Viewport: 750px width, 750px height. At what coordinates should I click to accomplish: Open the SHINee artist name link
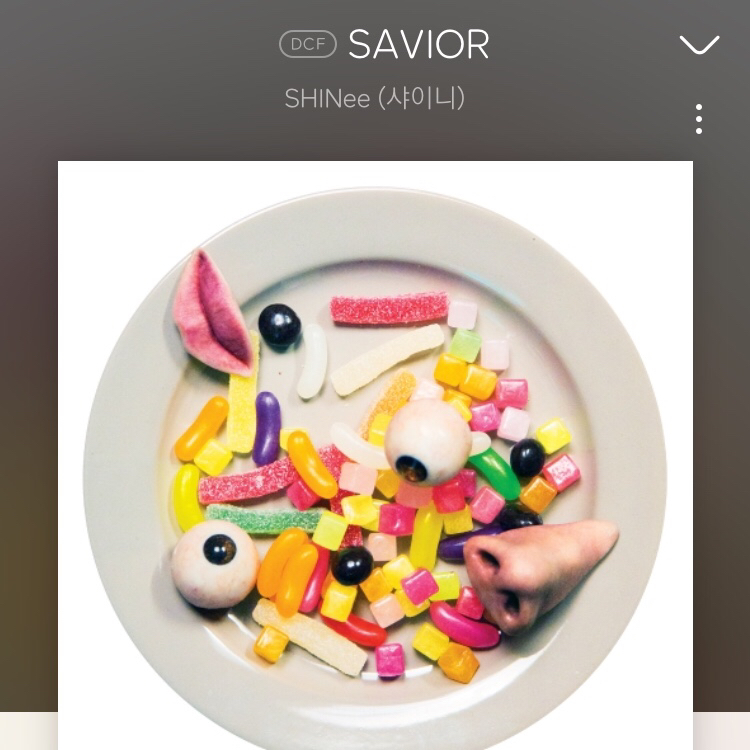(374, 99)
